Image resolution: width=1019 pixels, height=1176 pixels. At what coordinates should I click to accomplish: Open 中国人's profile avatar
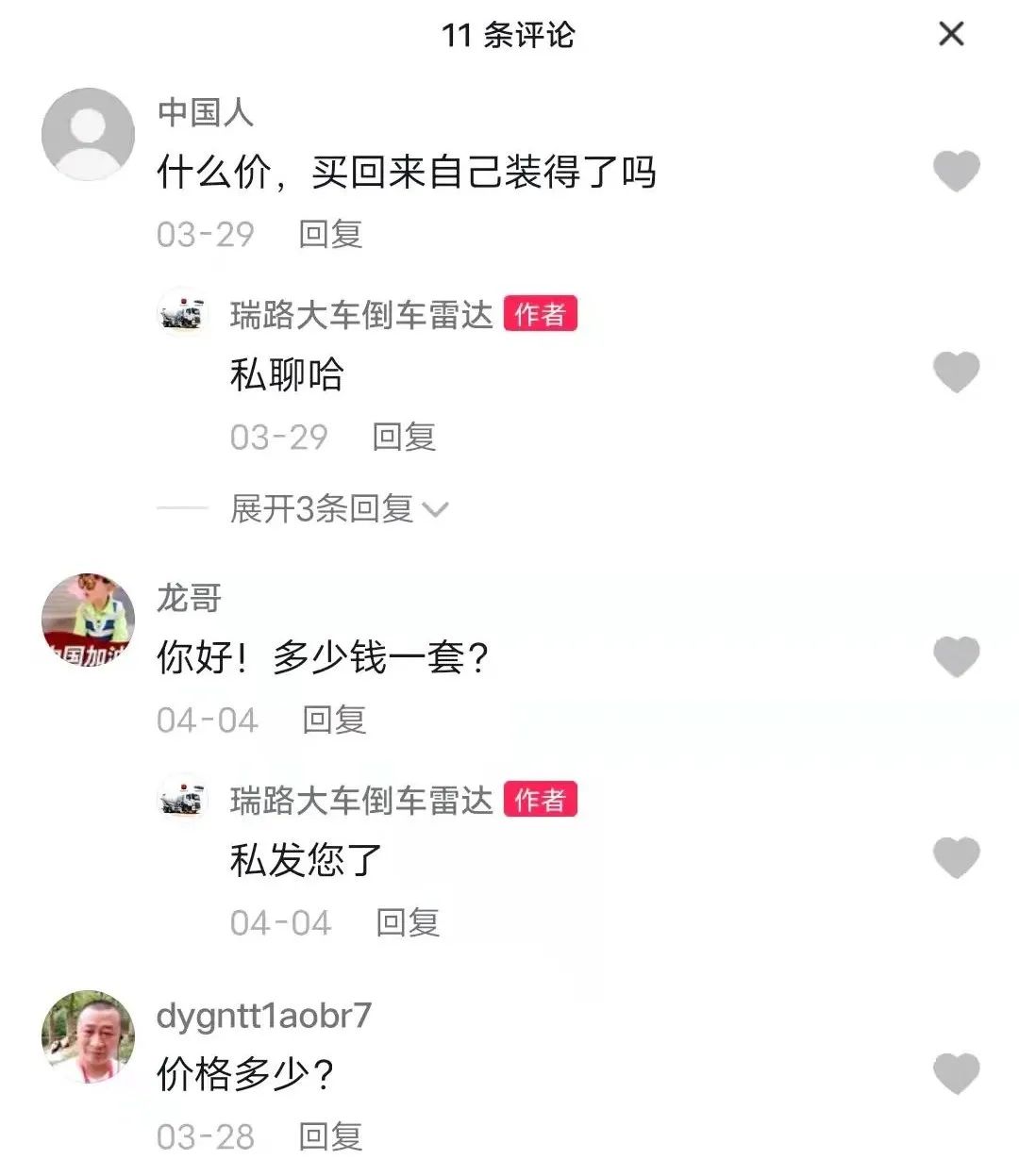pyautogui.click(x=87, y=133)
